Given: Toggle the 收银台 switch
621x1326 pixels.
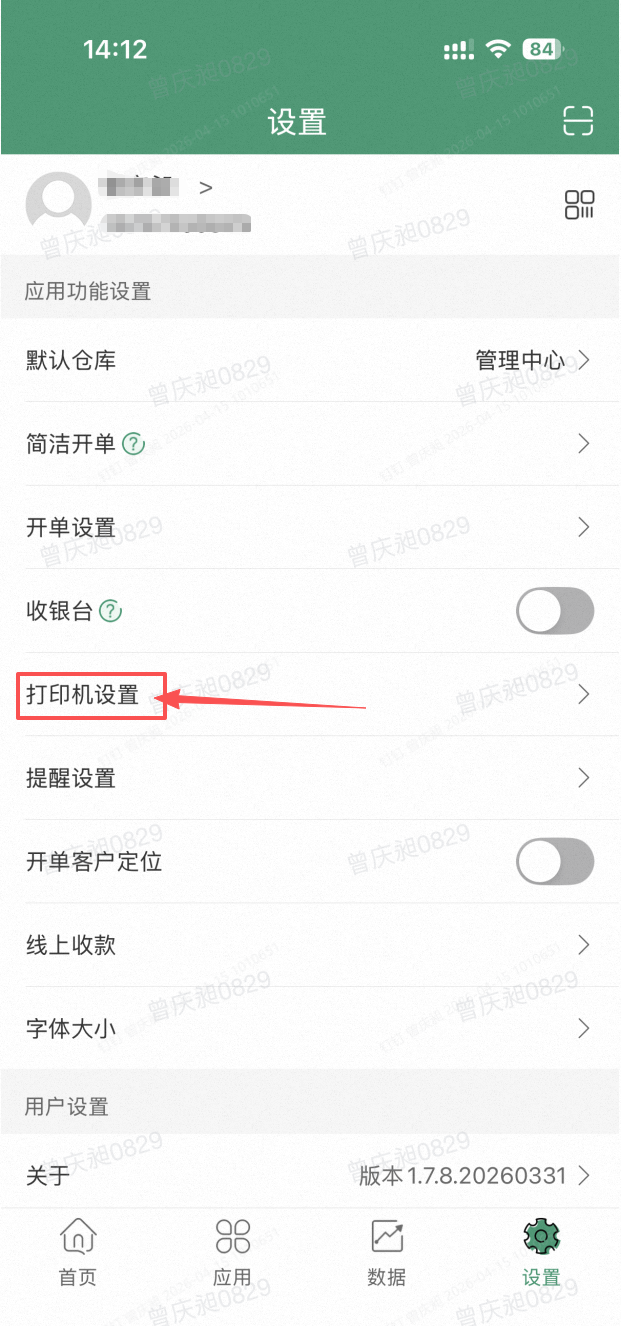Looking at the screenshot, I should (x=555, y=611).
